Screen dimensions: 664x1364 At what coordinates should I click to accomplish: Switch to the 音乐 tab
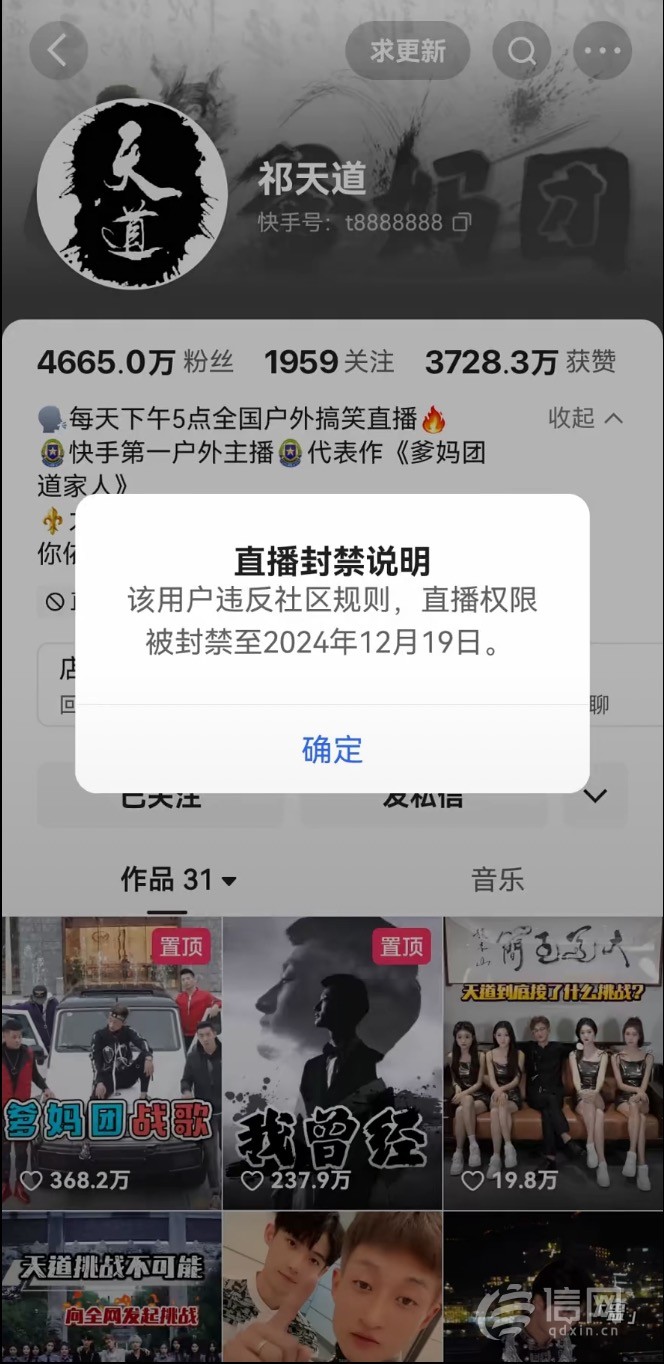tap(497, 880)
